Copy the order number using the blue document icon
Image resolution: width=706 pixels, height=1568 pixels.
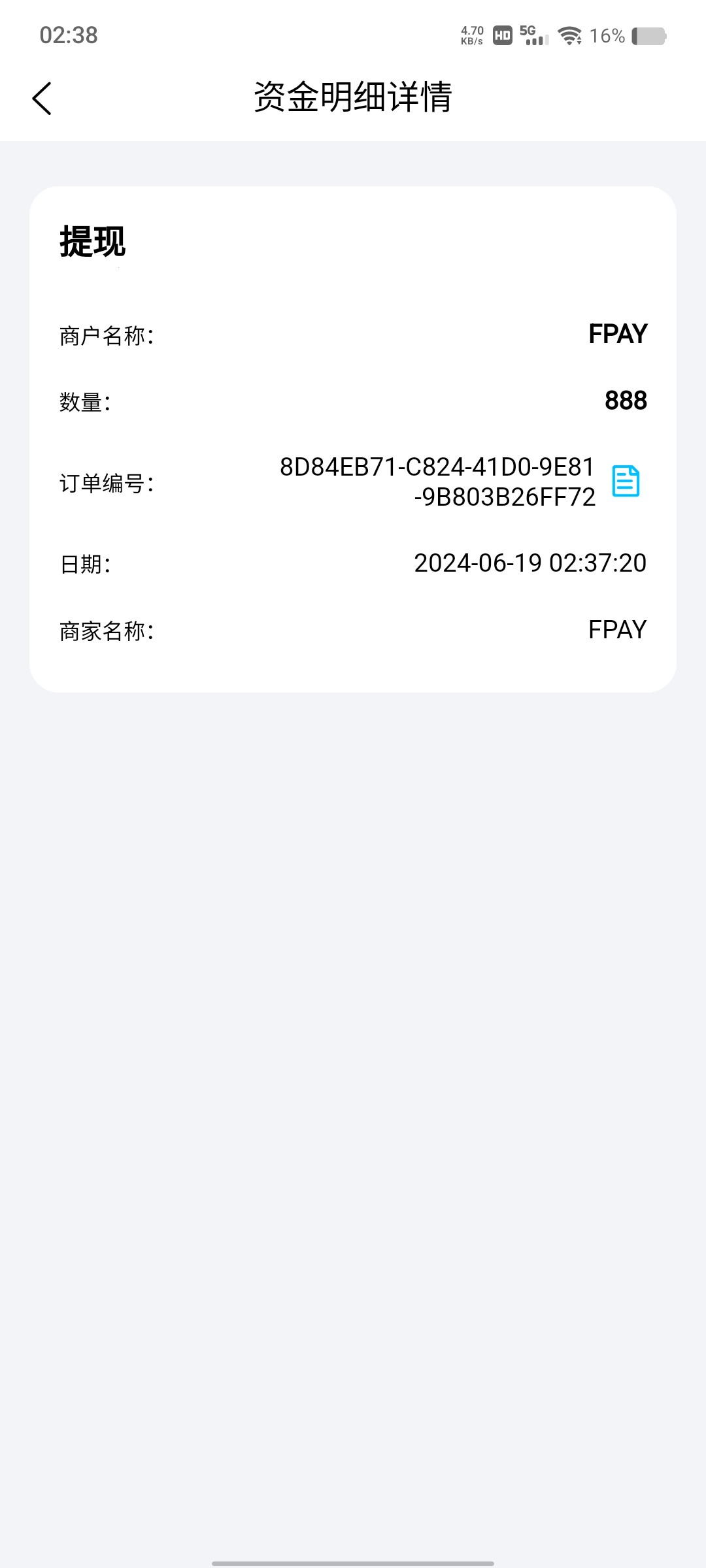626,482
